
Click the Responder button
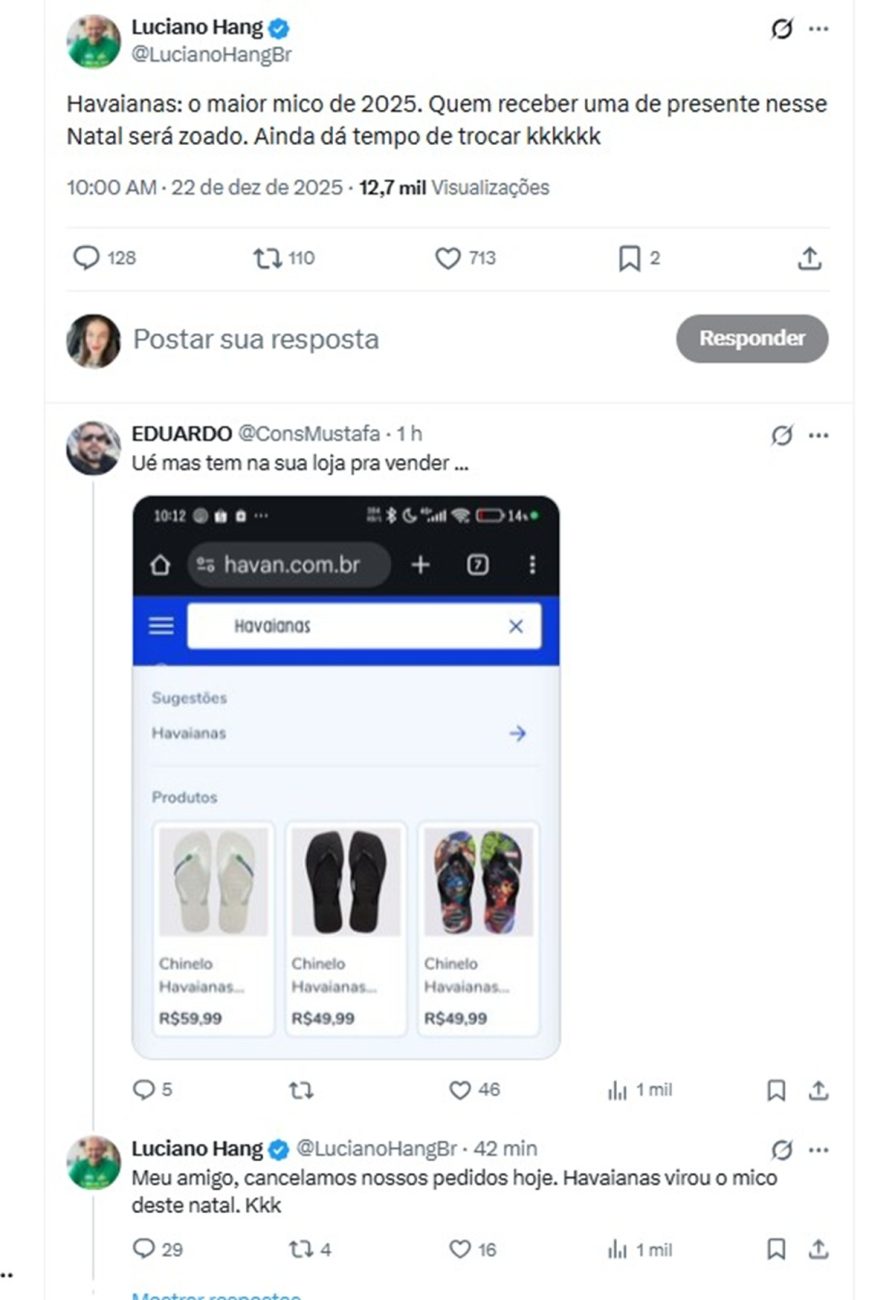click(751, 338)
